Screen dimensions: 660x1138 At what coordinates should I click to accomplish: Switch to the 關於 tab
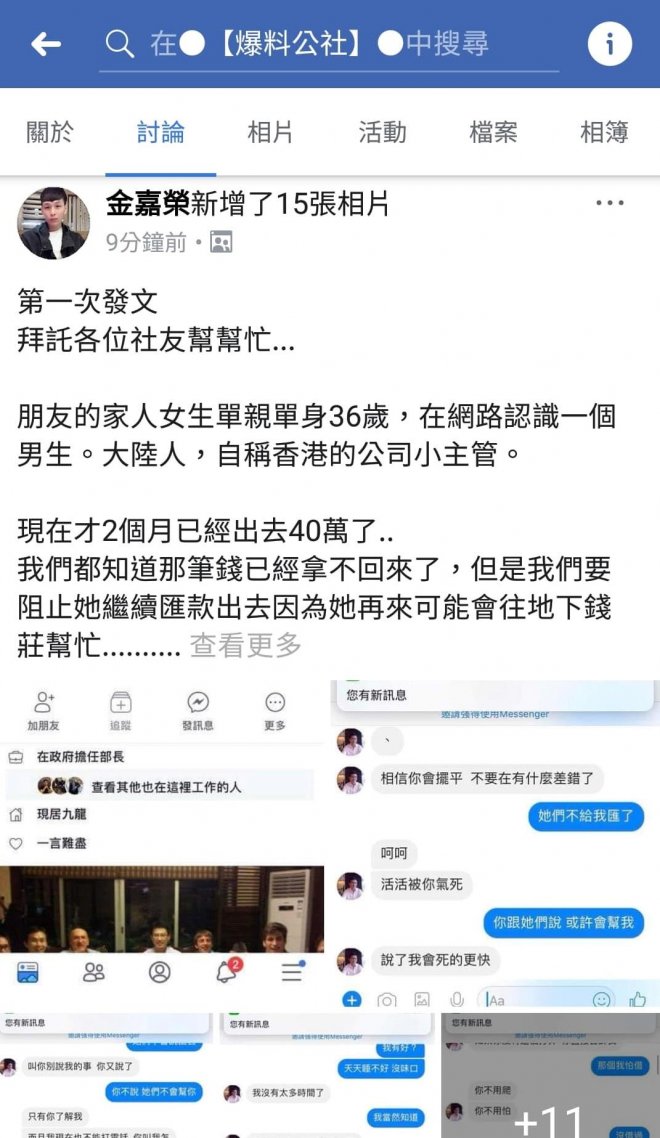49,131
